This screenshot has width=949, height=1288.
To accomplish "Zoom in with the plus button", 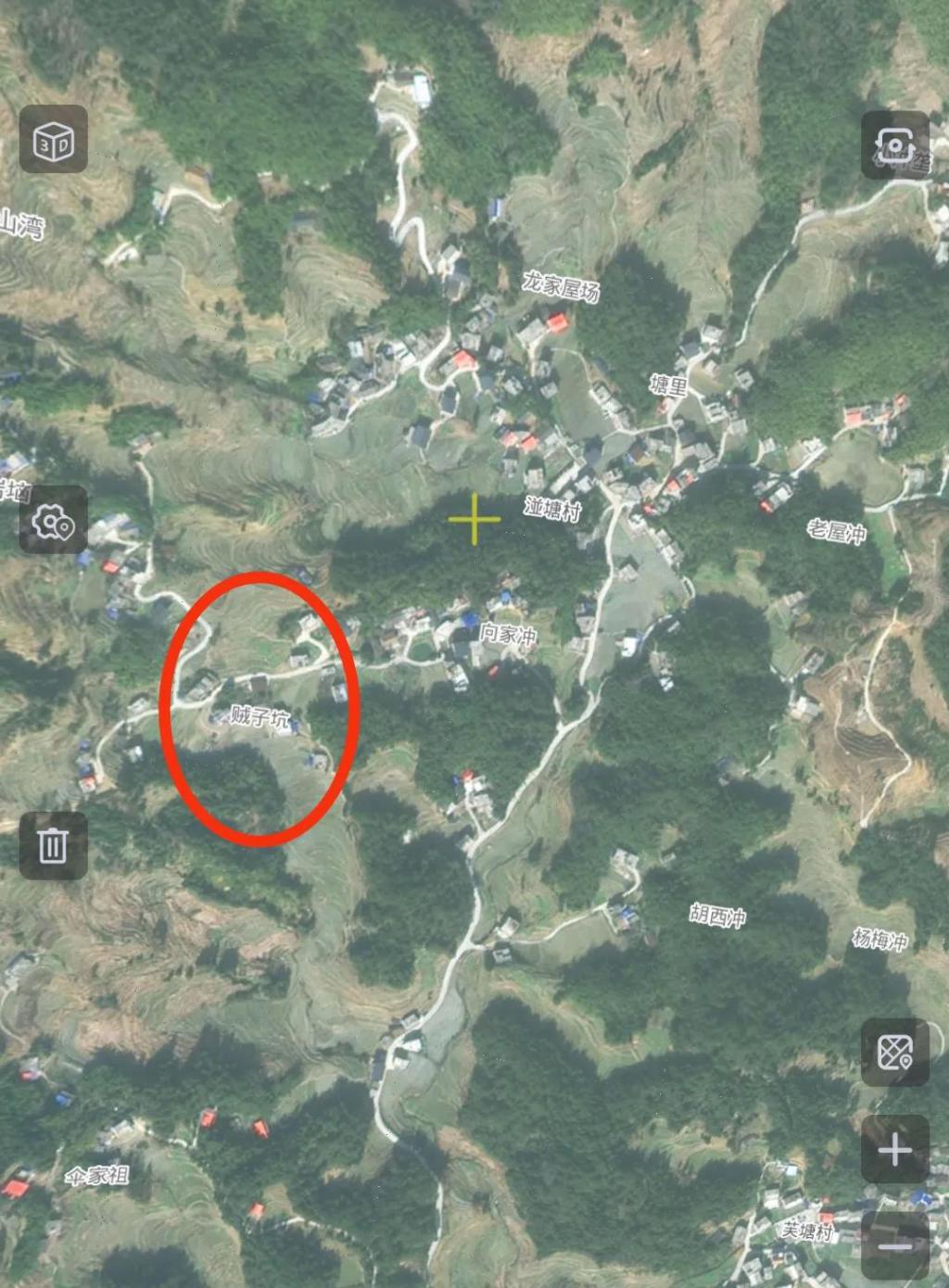I will 895,1150.
